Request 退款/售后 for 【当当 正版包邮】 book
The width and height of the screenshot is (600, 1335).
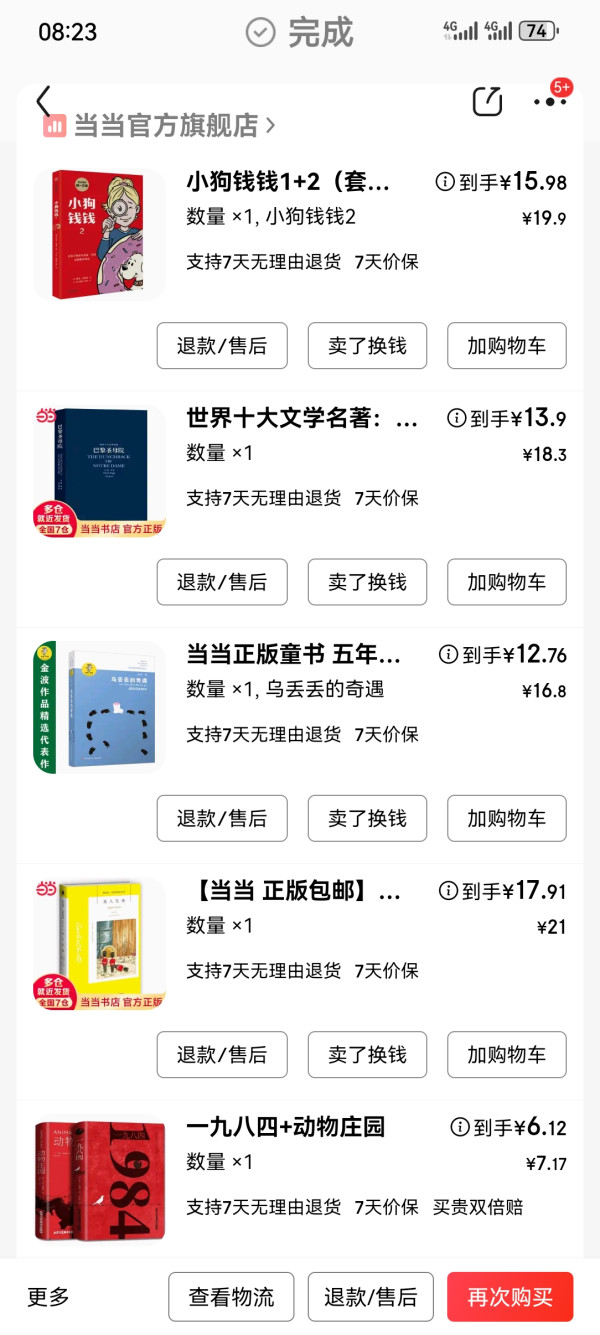coord(222,1054)
